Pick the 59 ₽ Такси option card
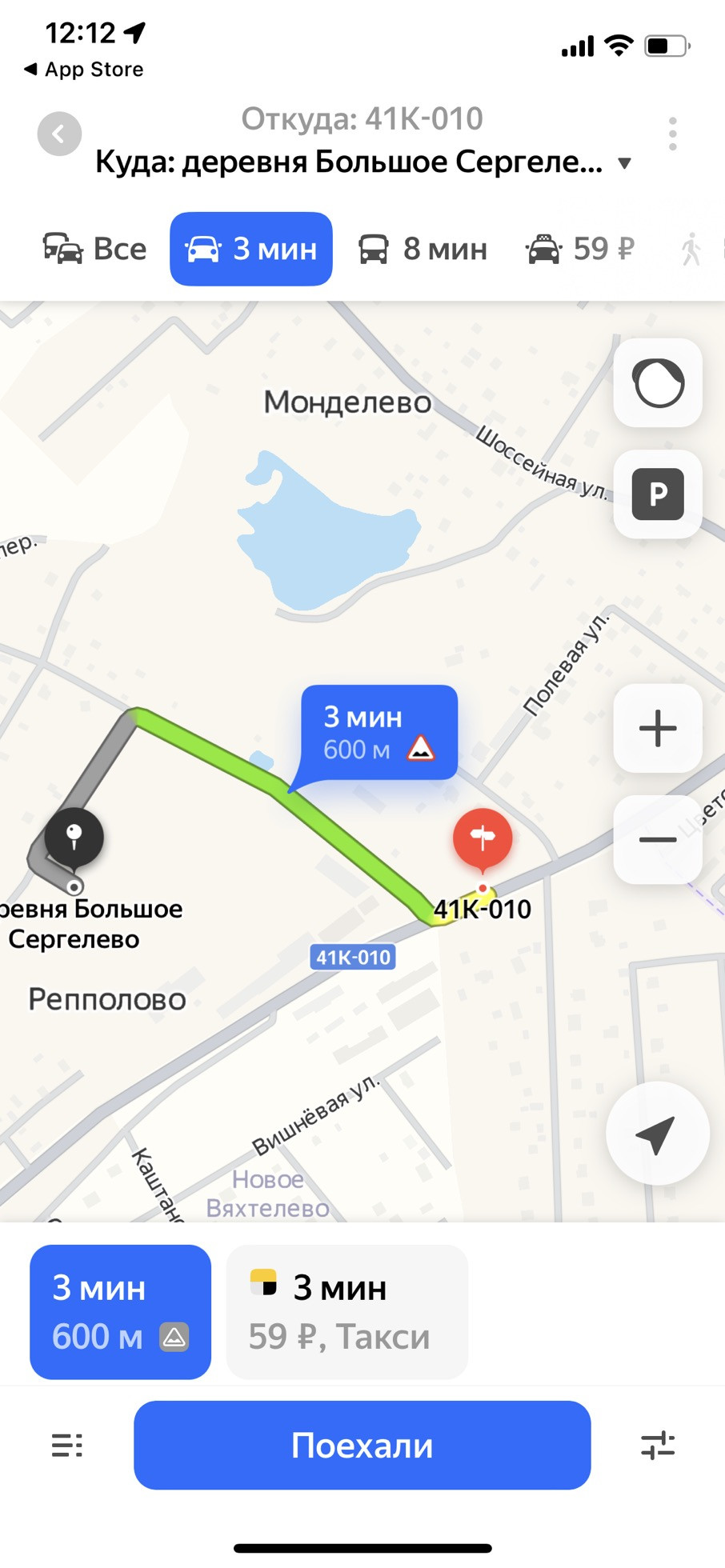Screen dimensions: 725x1568 click(347, 1312)
